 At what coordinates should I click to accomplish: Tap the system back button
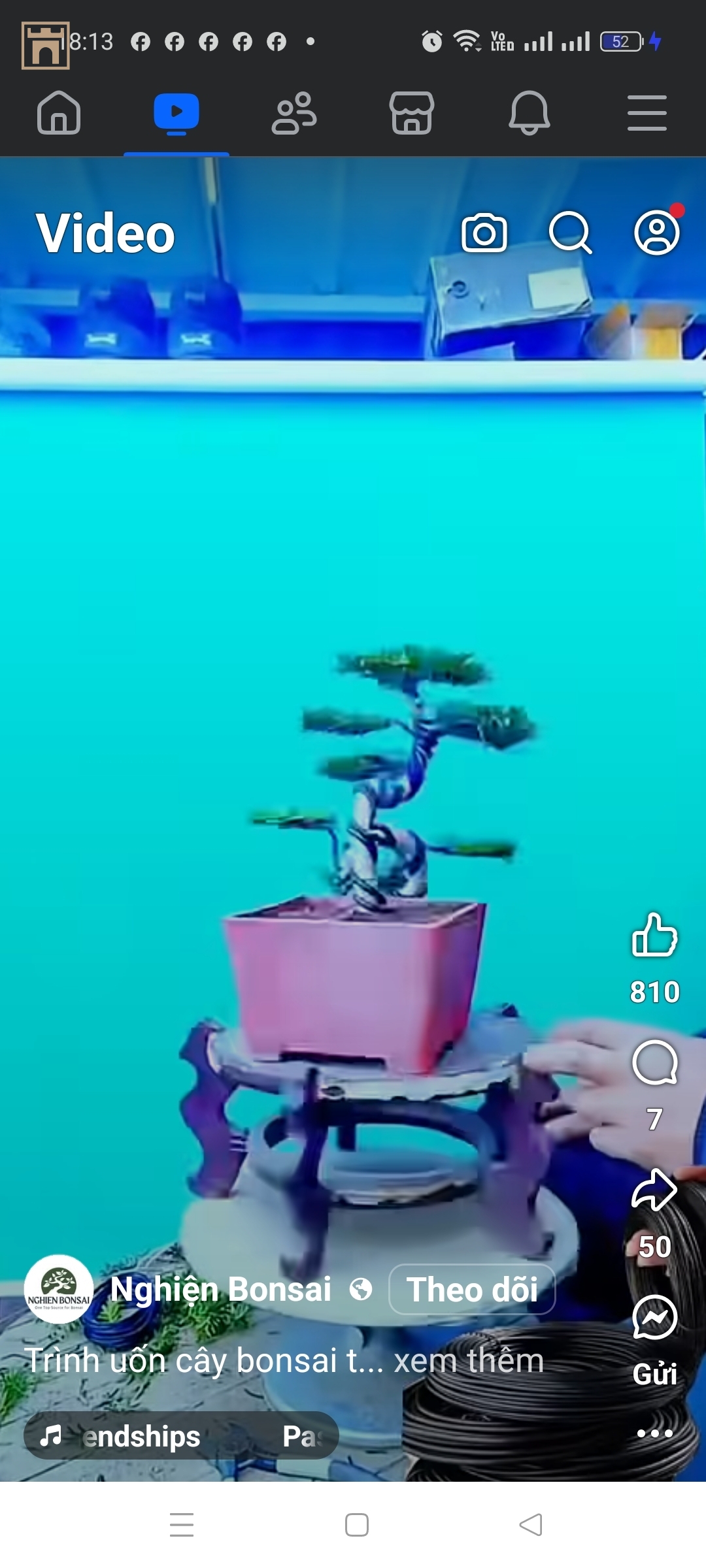[x=530, y=1525]
